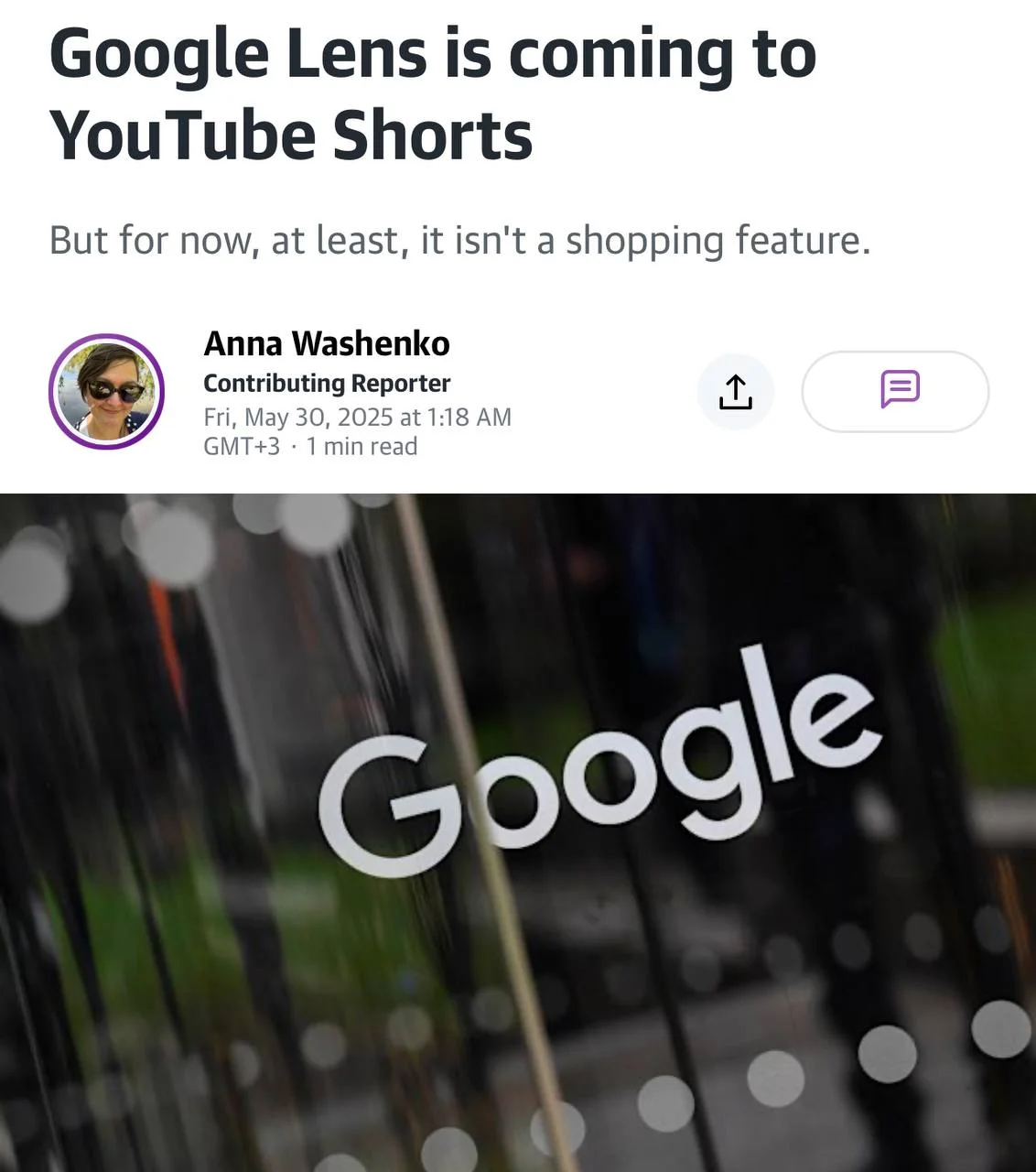
Task: Open the comments button
Action: click(x=895, y=391)
